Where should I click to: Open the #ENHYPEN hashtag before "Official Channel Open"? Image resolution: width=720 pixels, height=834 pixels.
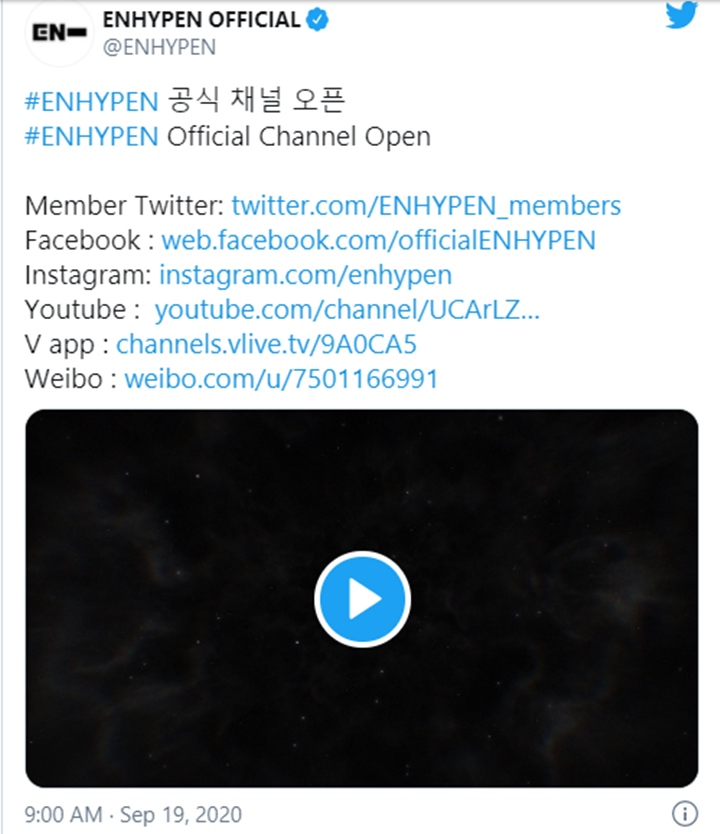(92, 136)
